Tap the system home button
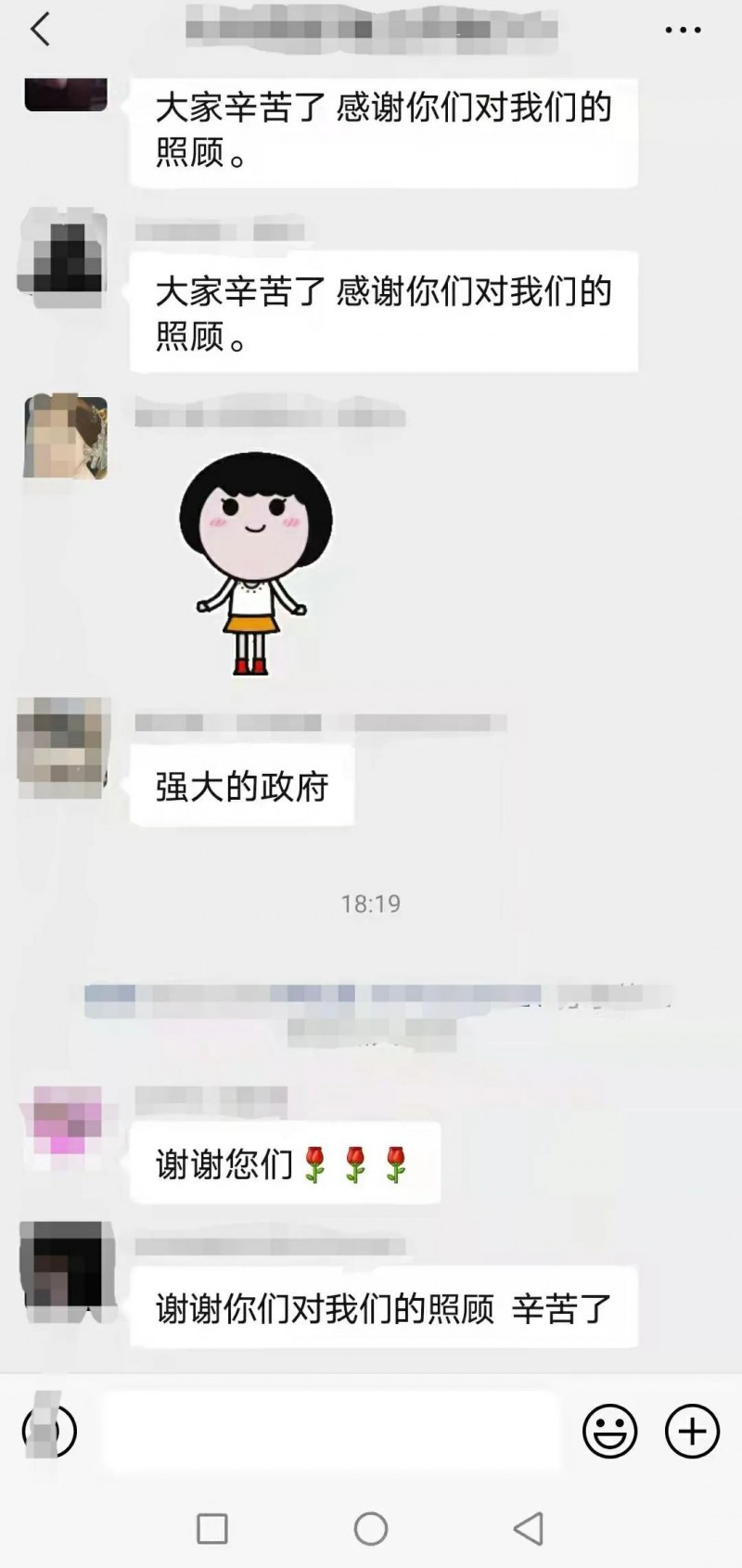 click(x=371, y=1528)
